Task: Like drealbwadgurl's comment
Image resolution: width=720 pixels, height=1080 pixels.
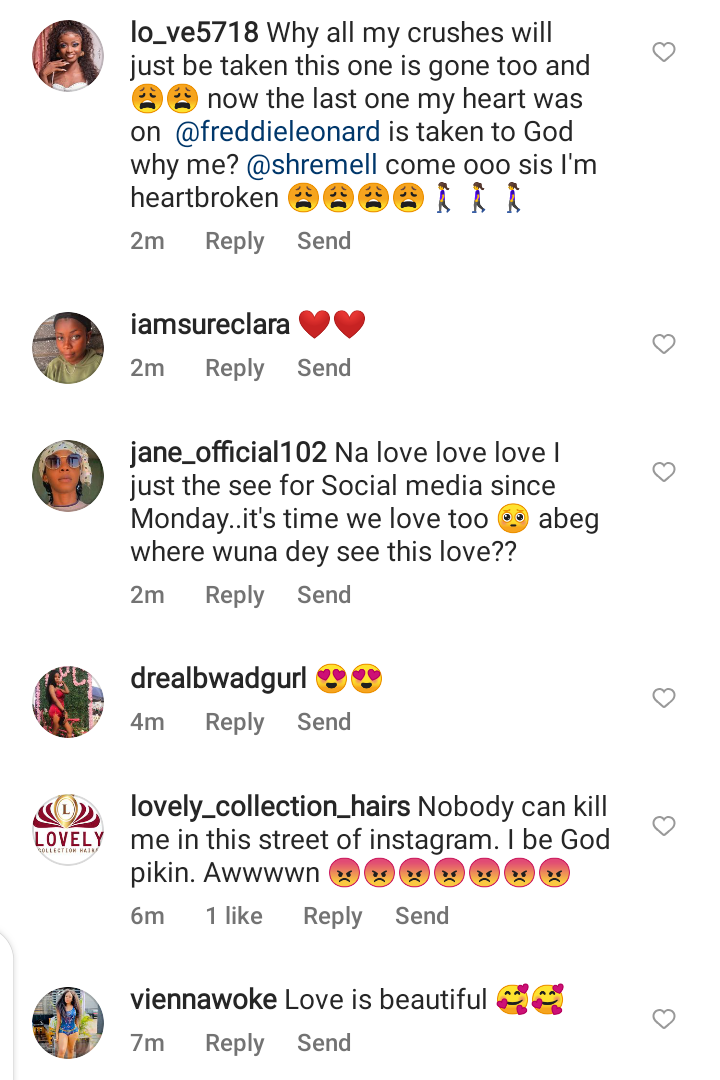Action: [x=664, y=698]
